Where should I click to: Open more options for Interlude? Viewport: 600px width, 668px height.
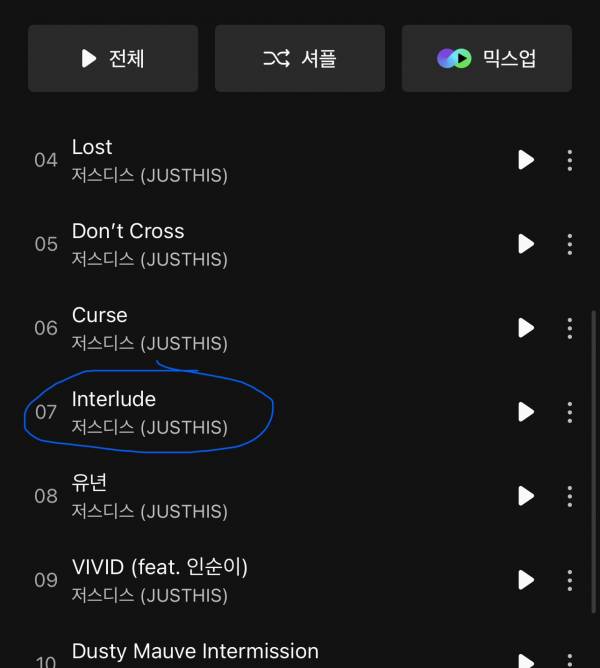(x=570, y=412)
